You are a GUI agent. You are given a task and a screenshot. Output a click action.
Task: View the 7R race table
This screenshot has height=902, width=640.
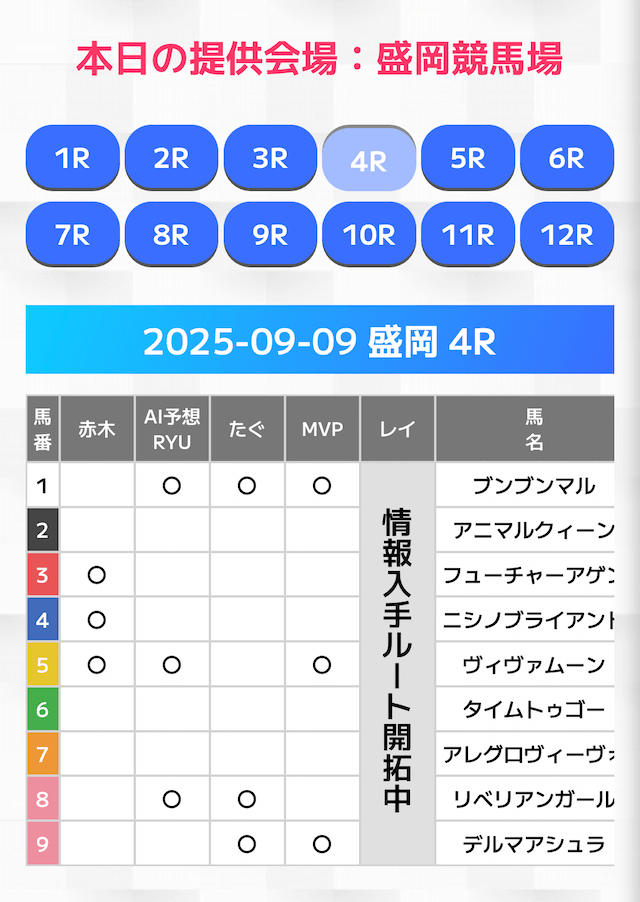tap(72, 235)
